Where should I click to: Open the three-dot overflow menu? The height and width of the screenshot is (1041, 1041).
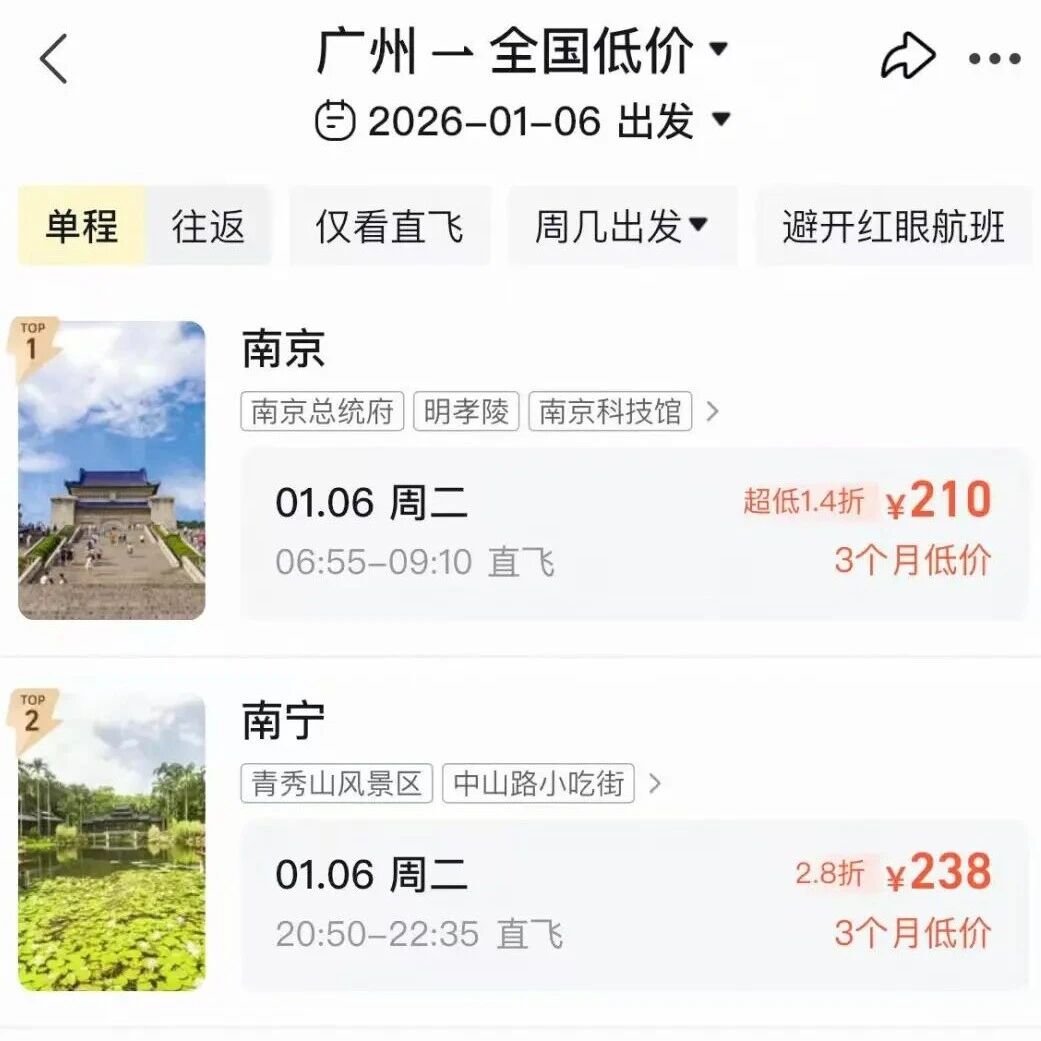[994, 60]
